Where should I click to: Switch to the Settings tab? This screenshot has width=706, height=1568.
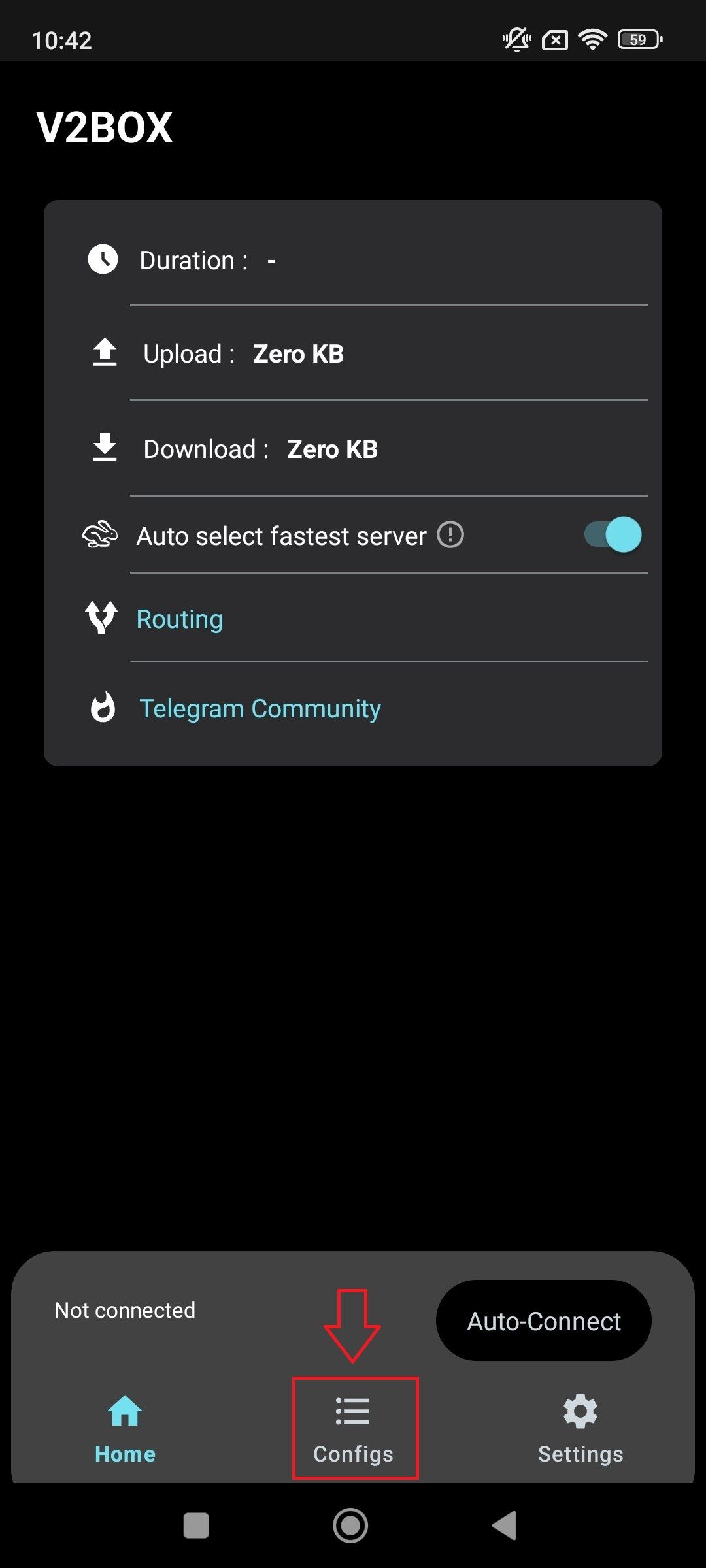coord(580,1429)
